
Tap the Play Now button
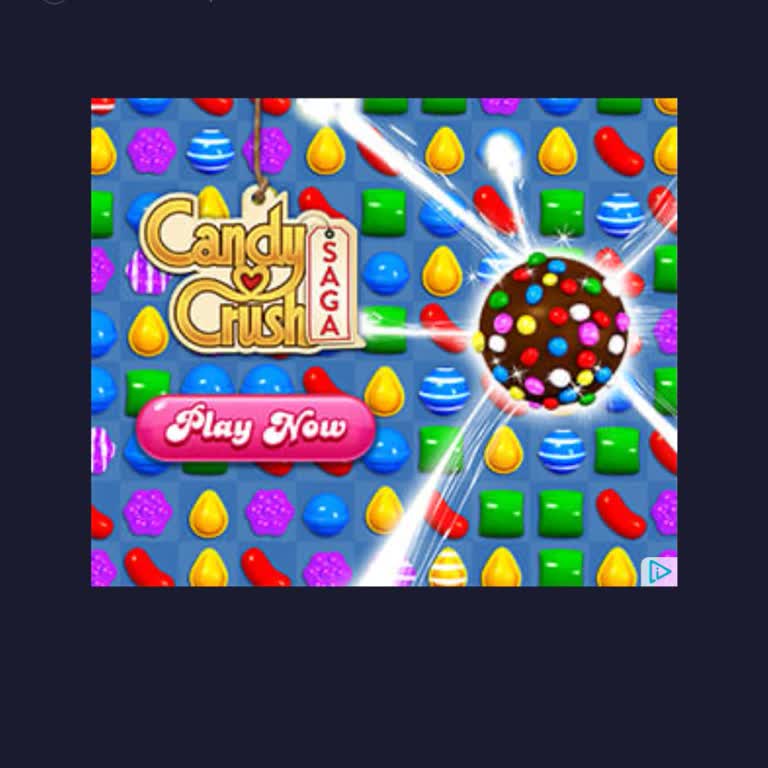256,428
